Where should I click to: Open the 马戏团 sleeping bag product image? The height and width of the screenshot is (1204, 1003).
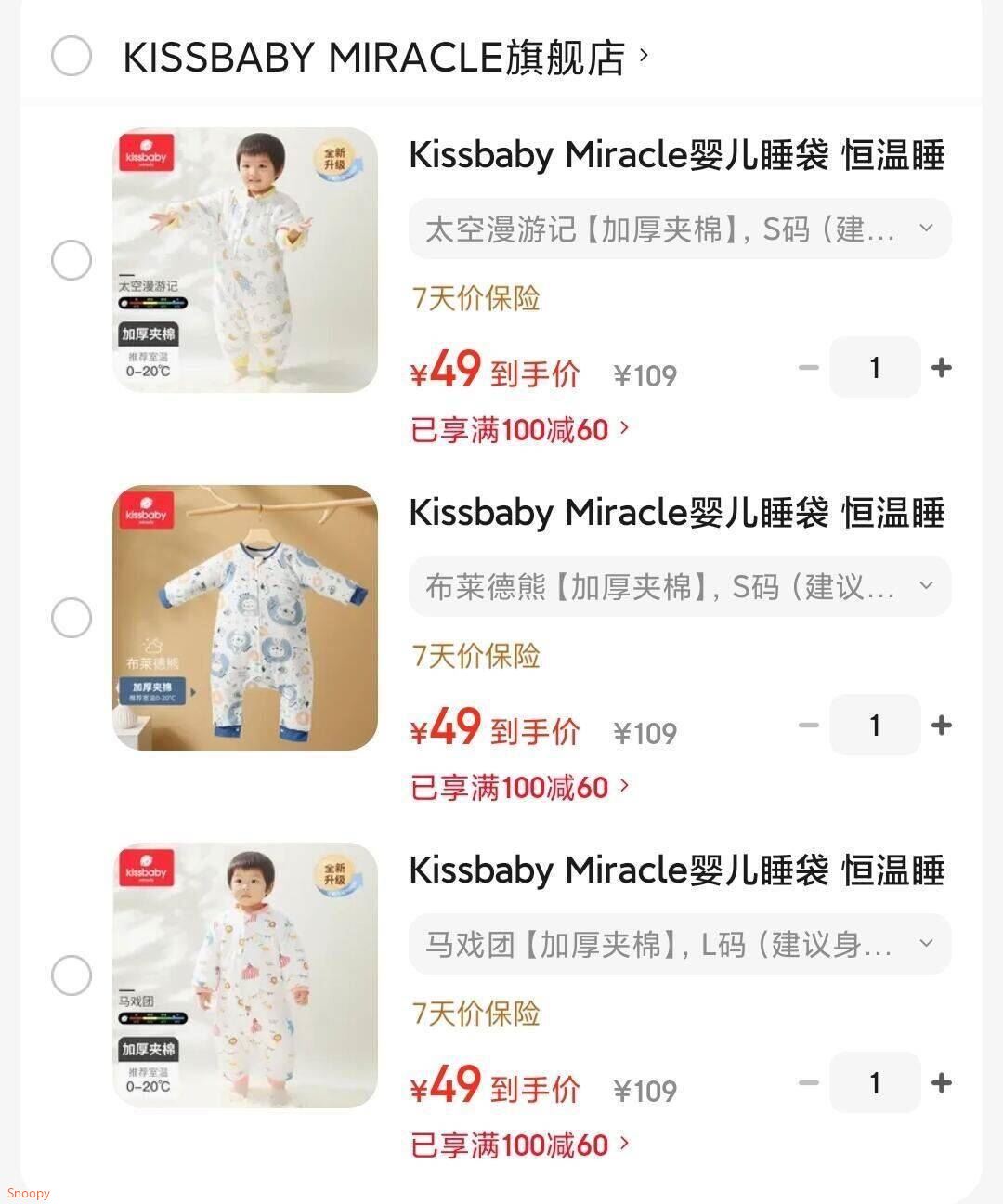click(245, 975)
